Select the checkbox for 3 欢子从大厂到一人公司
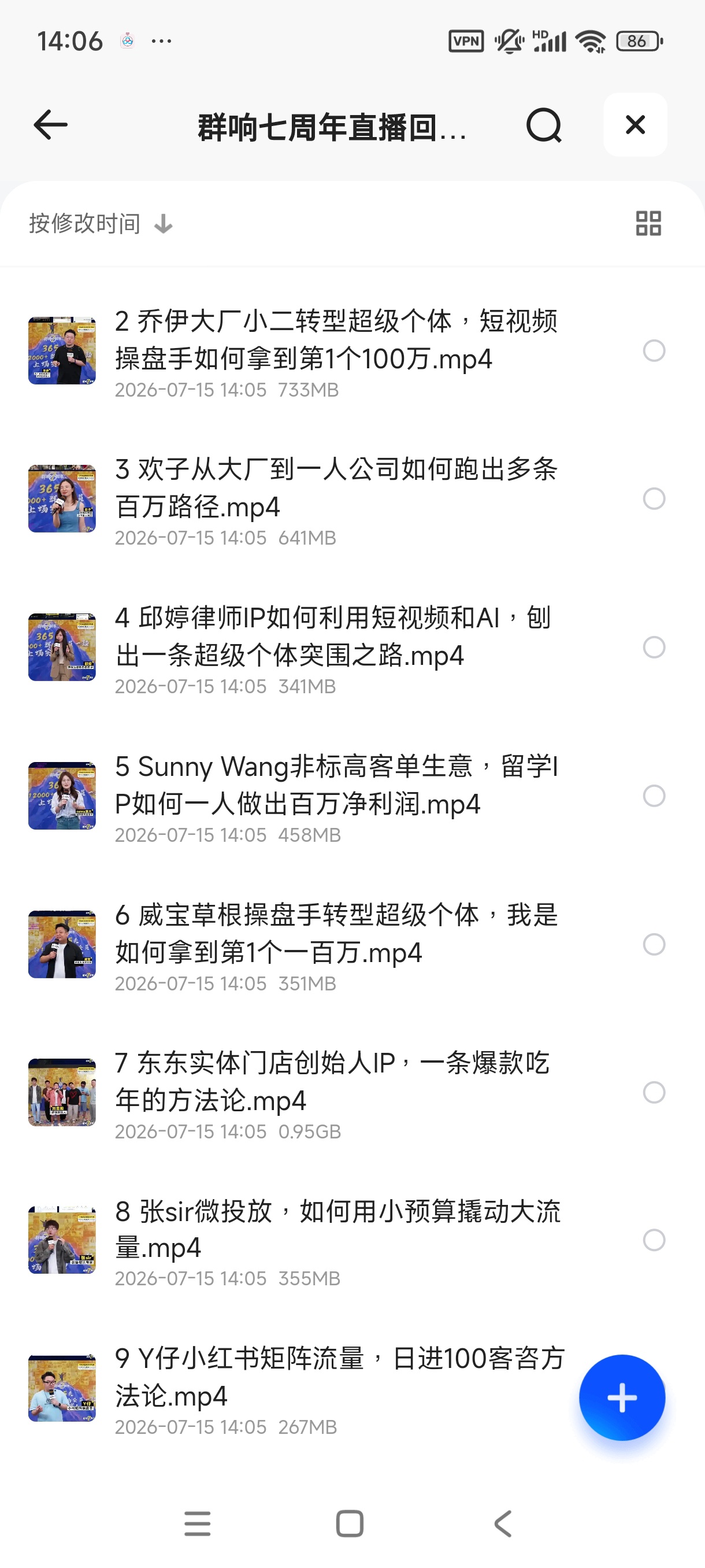This screenshot has width=705, height=1568. click(654, 499)
